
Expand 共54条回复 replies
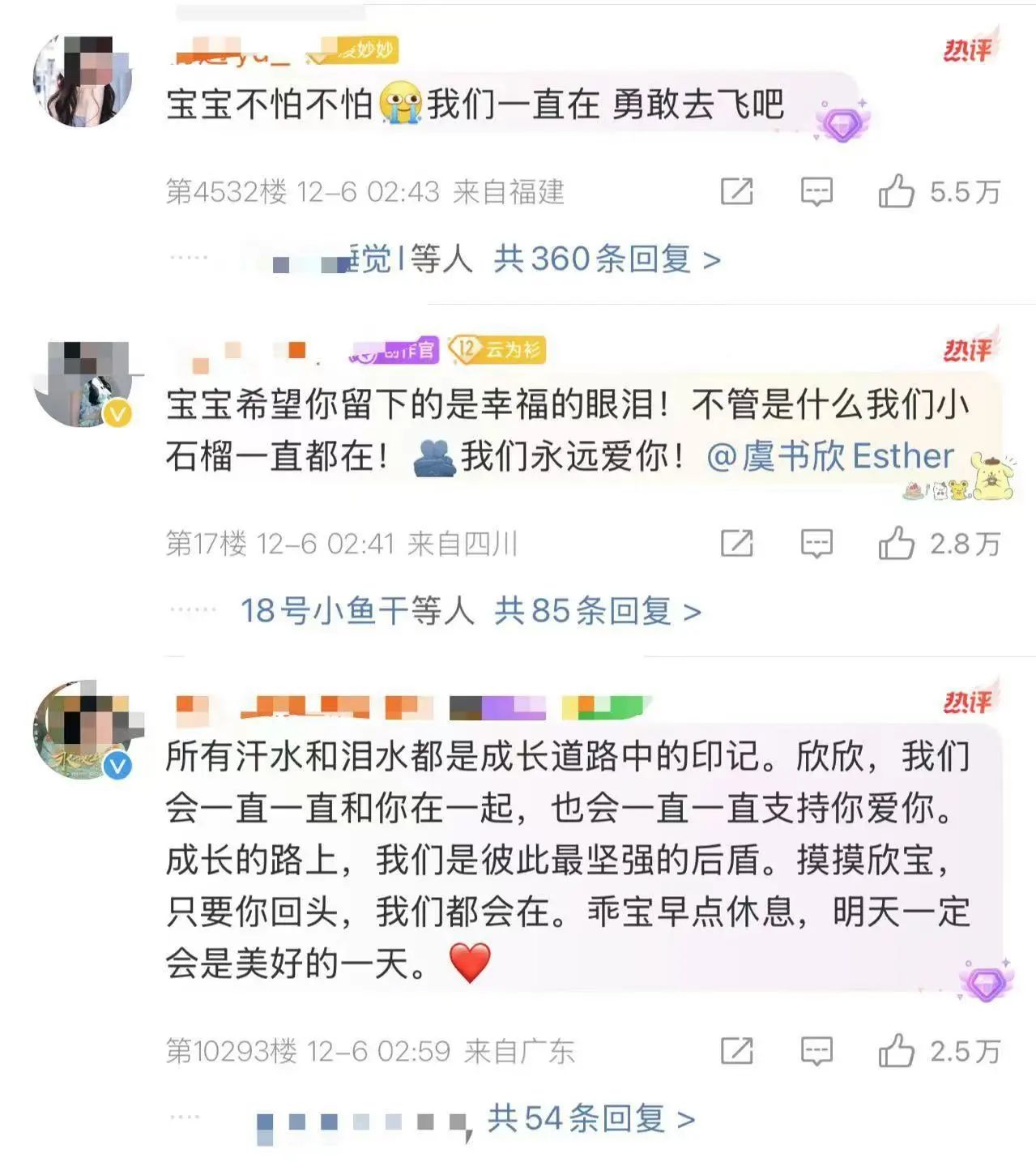point(590,1119)
